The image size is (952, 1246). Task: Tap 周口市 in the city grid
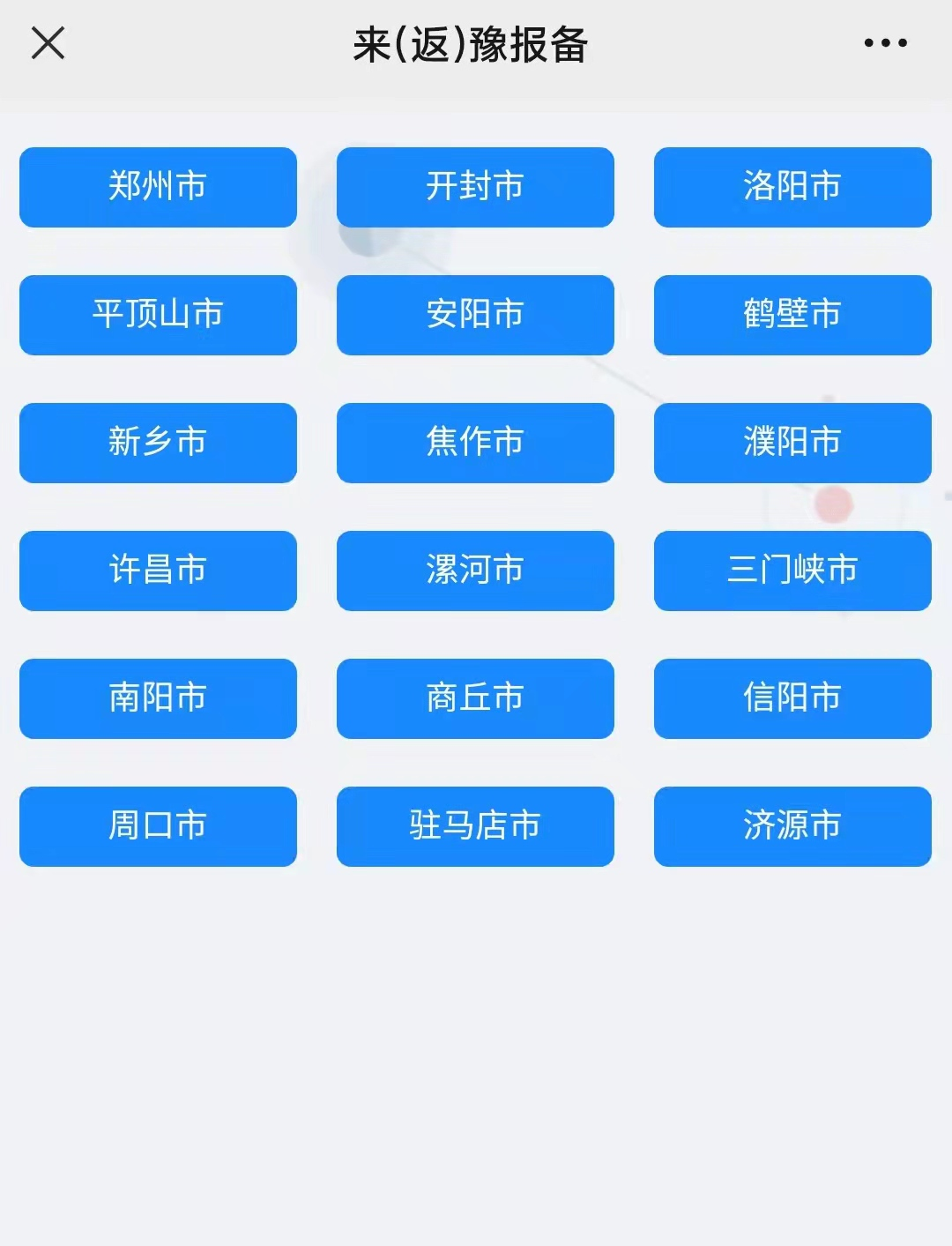click(x=158, y=826)
